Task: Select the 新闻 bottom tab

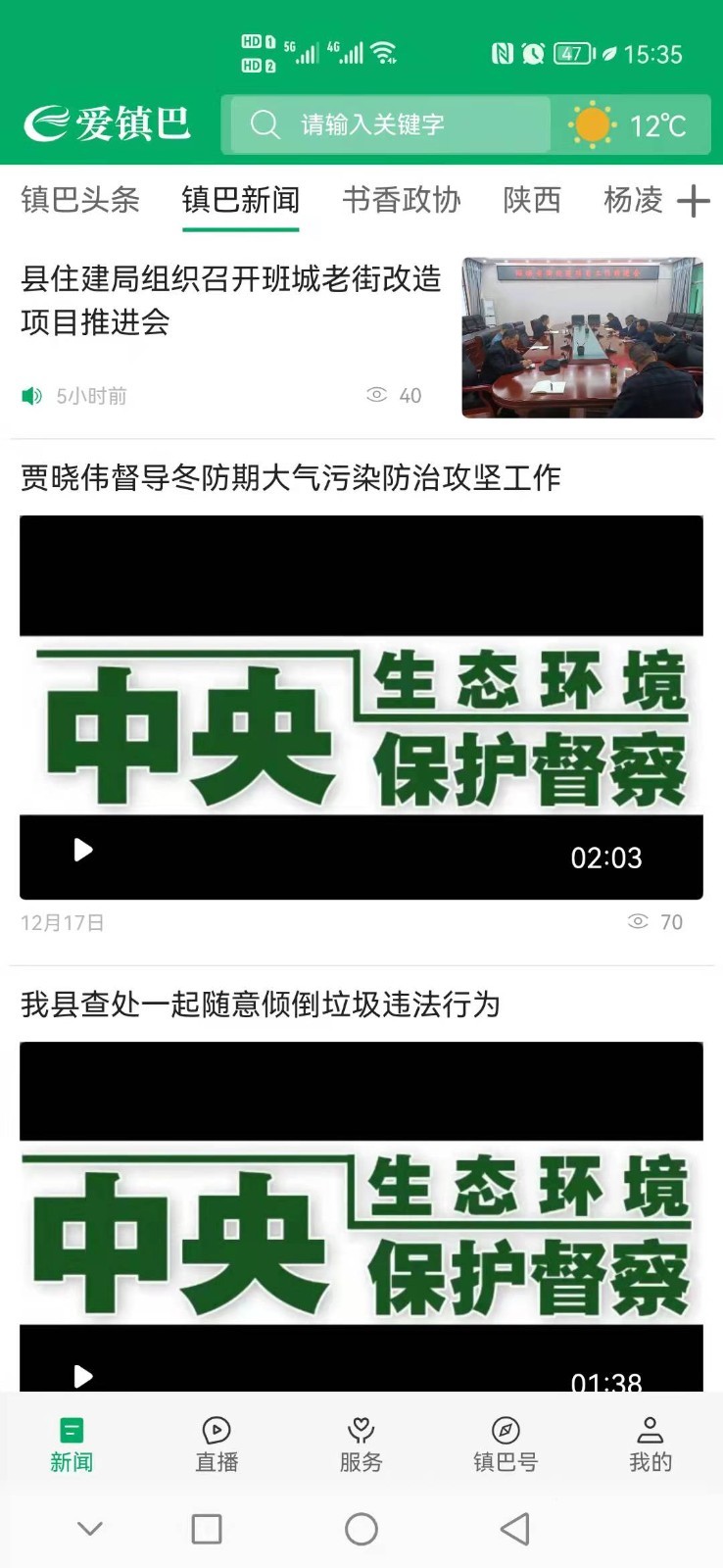Action: pyautogui.click(x=72, y=1445)
